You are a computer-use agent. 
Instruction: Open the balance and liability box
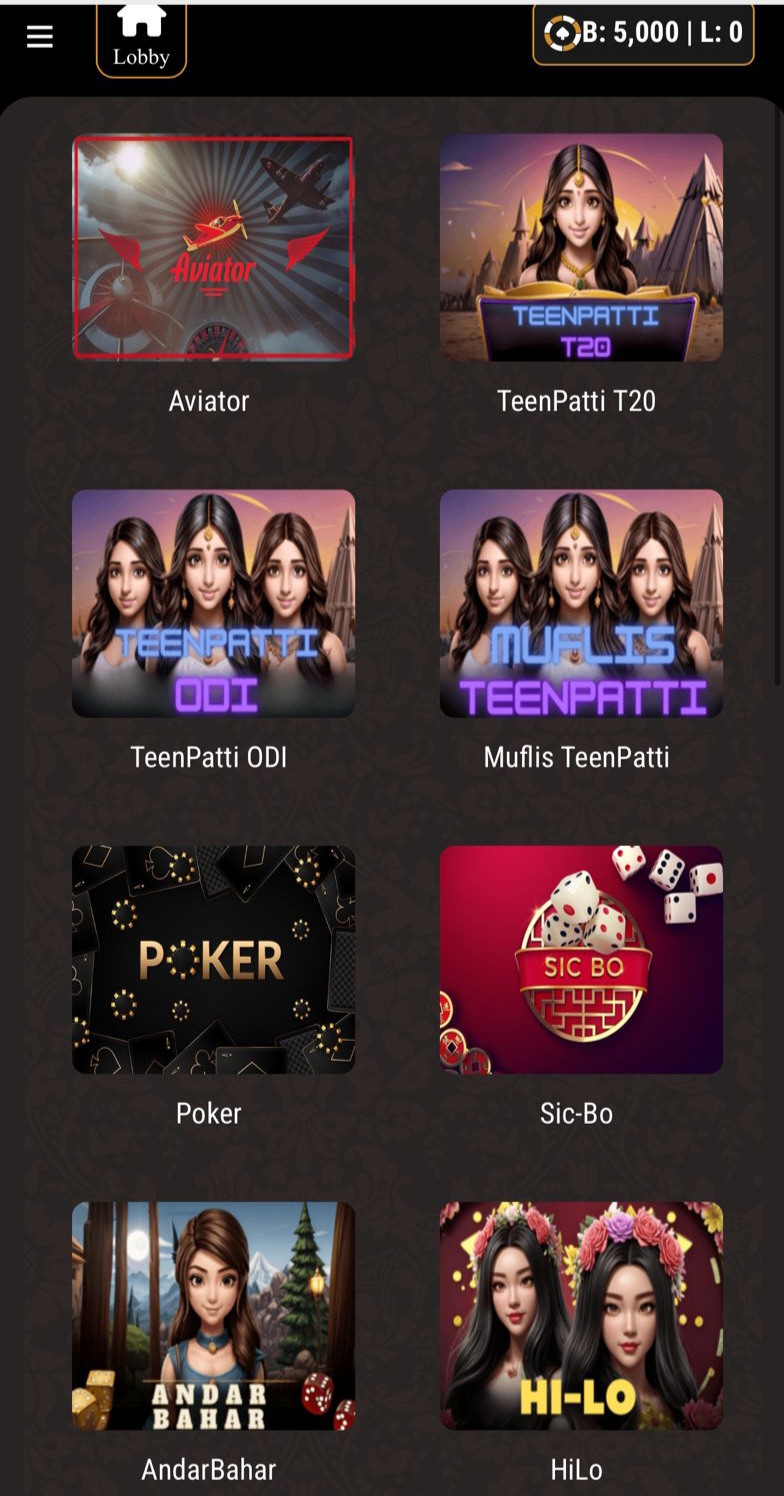click(x=643, y=33)
